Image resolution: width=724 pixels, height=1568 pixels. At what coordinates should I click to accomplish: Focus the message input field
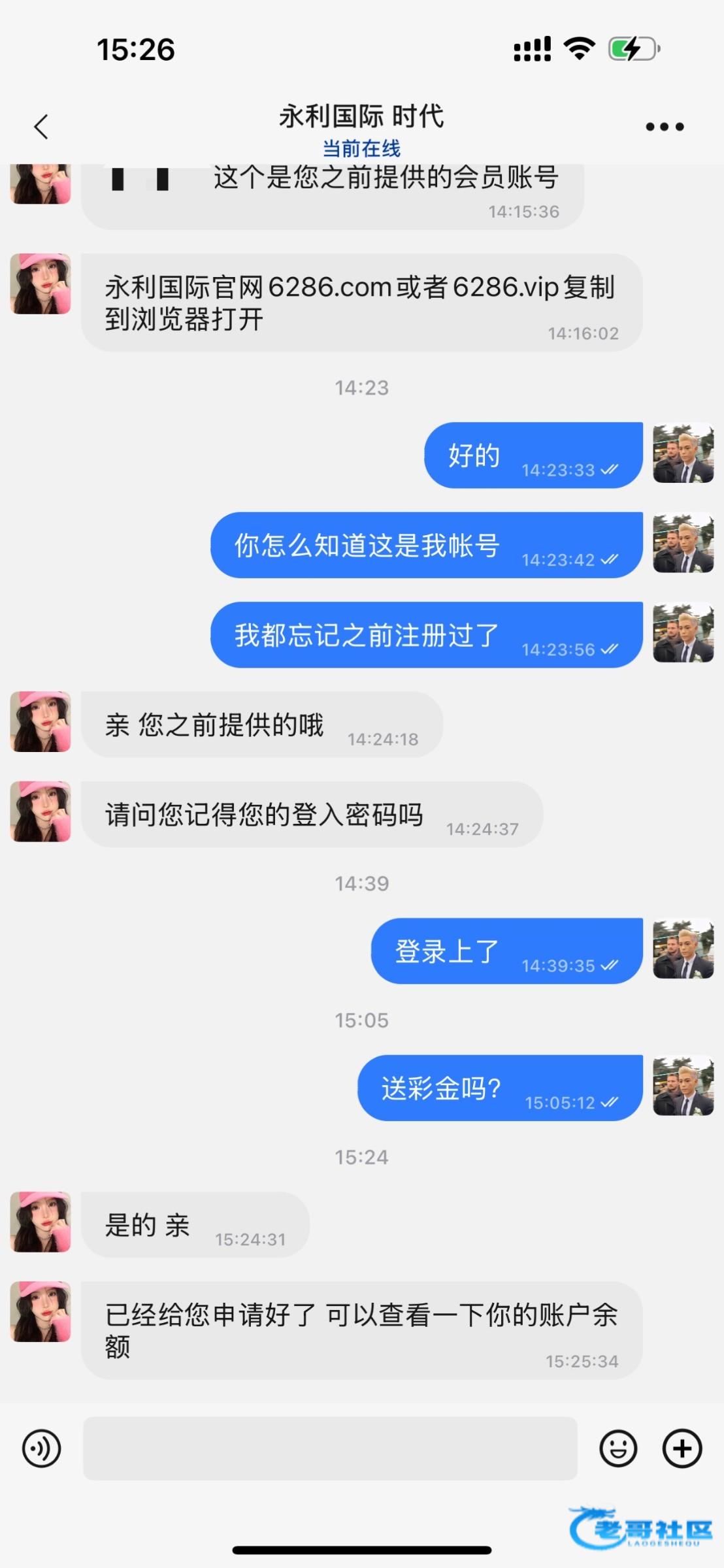pos(330,1448)
